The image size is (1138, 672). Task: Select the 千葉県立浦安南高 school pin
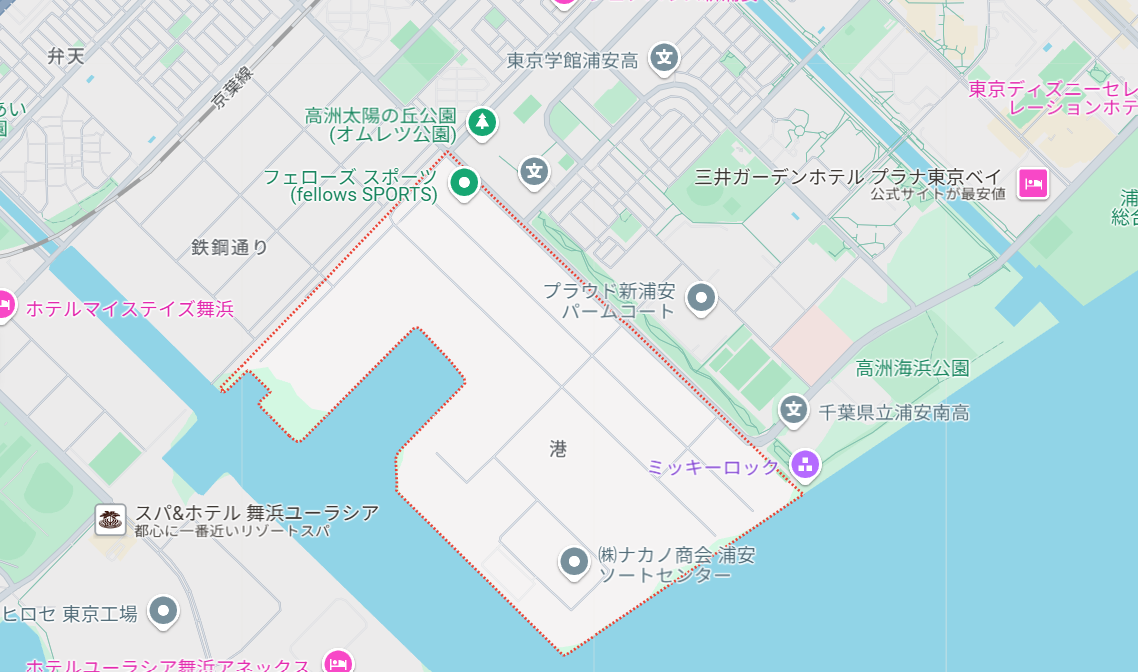coord(794,408)
